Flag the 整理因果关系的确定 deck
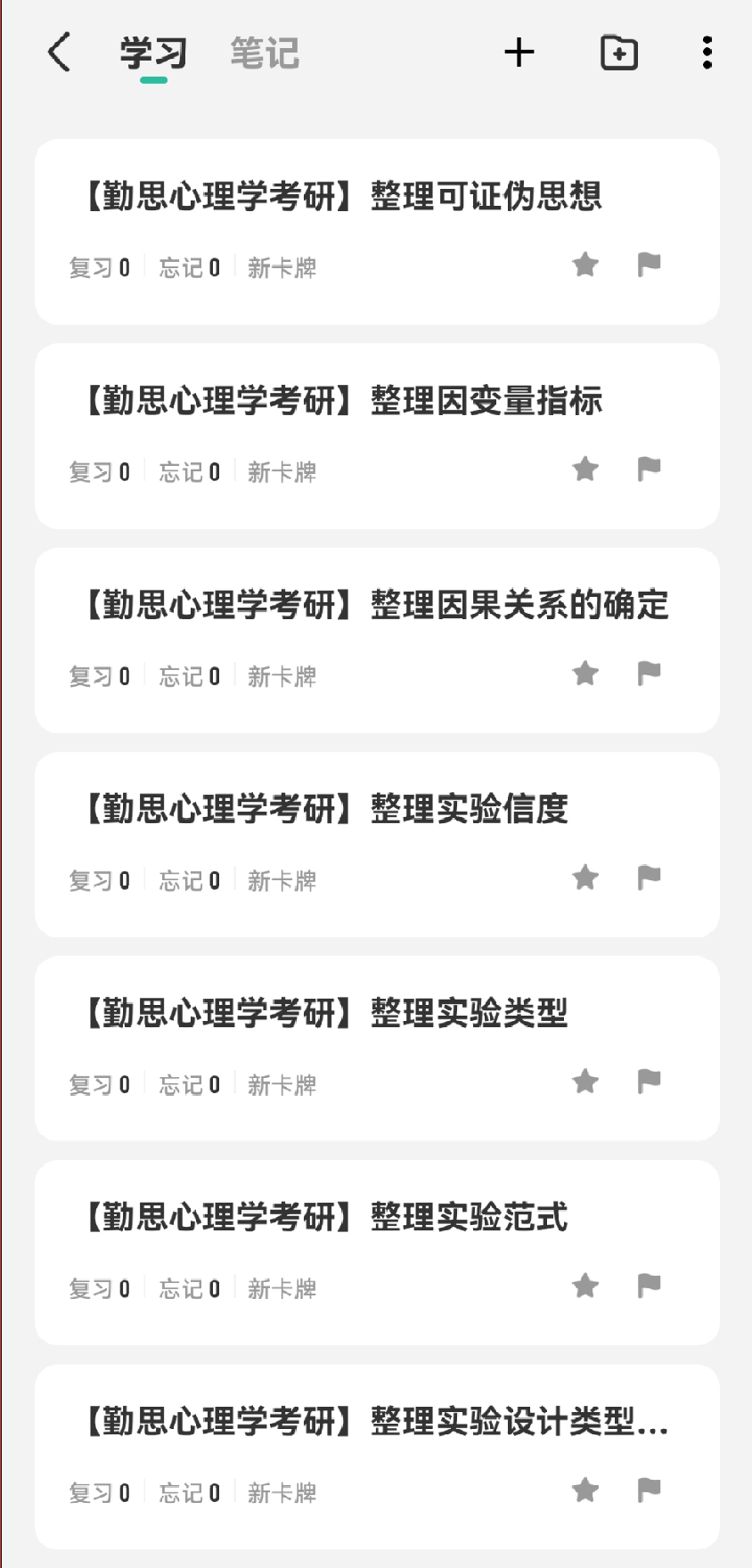 [x=649, y=673]
